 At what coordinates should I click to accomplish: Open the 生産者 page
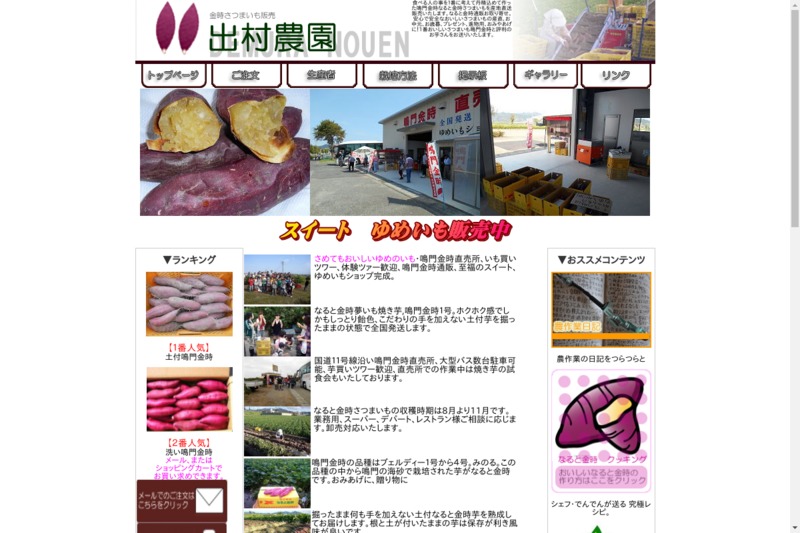point(321,75)
